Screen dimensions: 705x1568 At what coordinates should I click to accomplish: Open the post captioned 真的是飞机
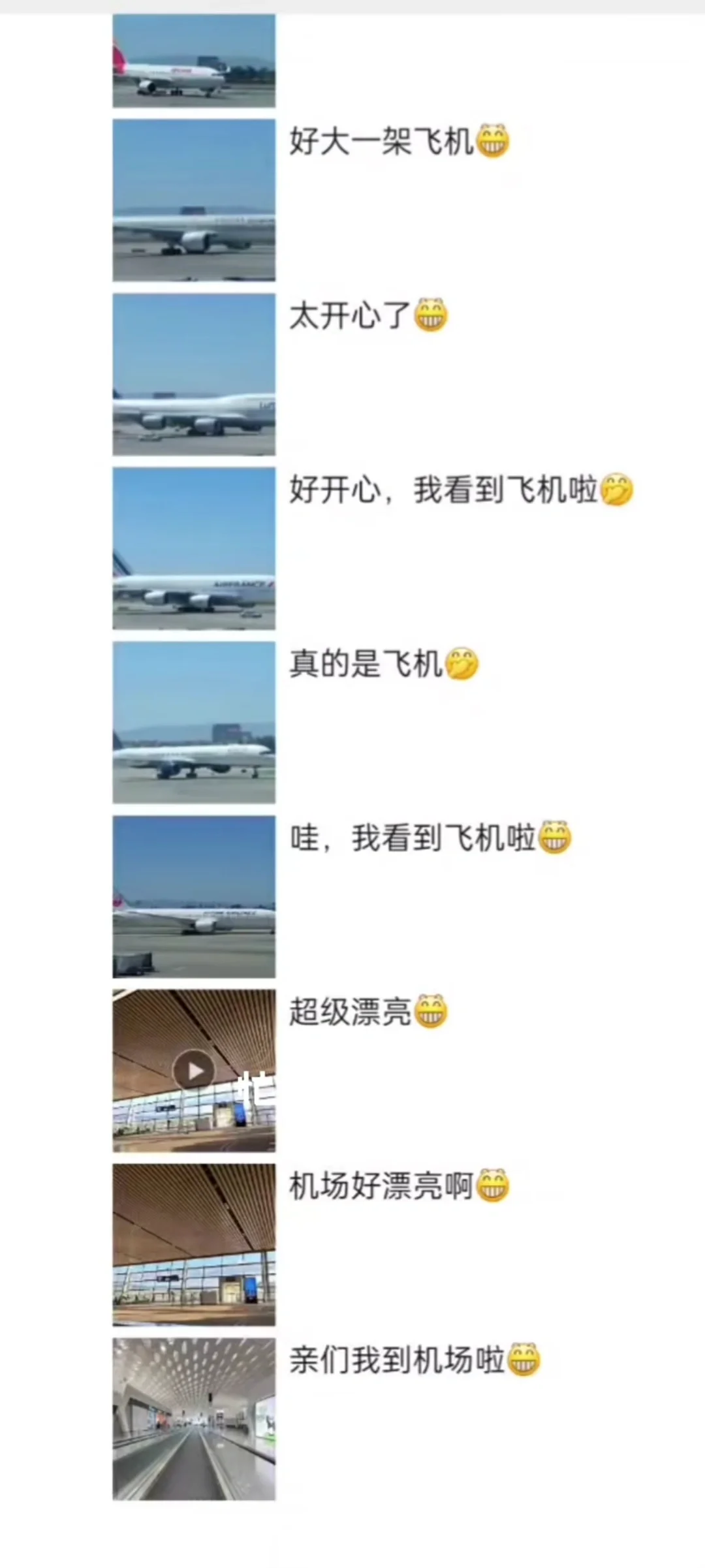point(194,722)
